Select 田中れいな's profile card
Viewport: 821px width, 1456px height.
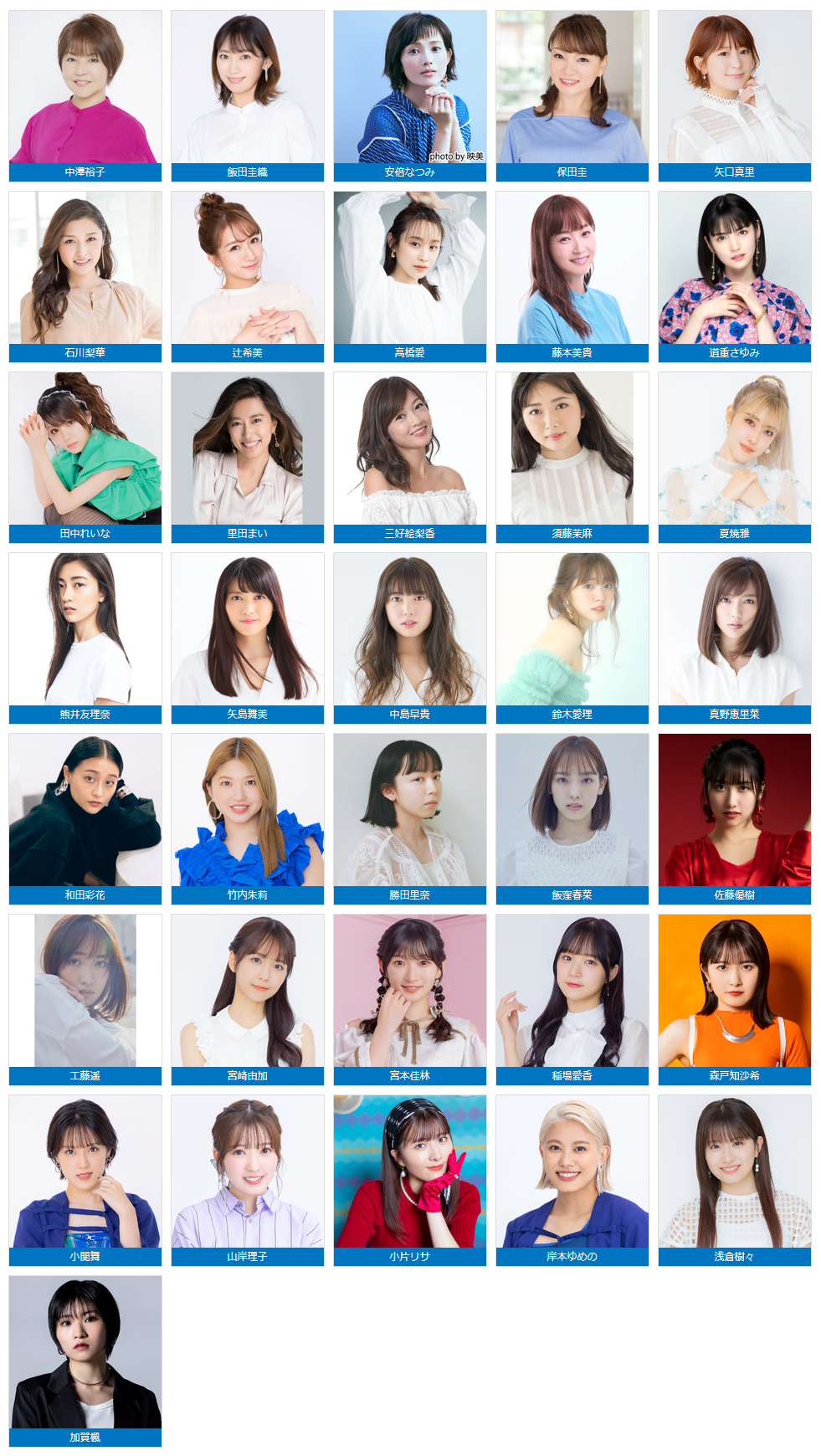85,457
